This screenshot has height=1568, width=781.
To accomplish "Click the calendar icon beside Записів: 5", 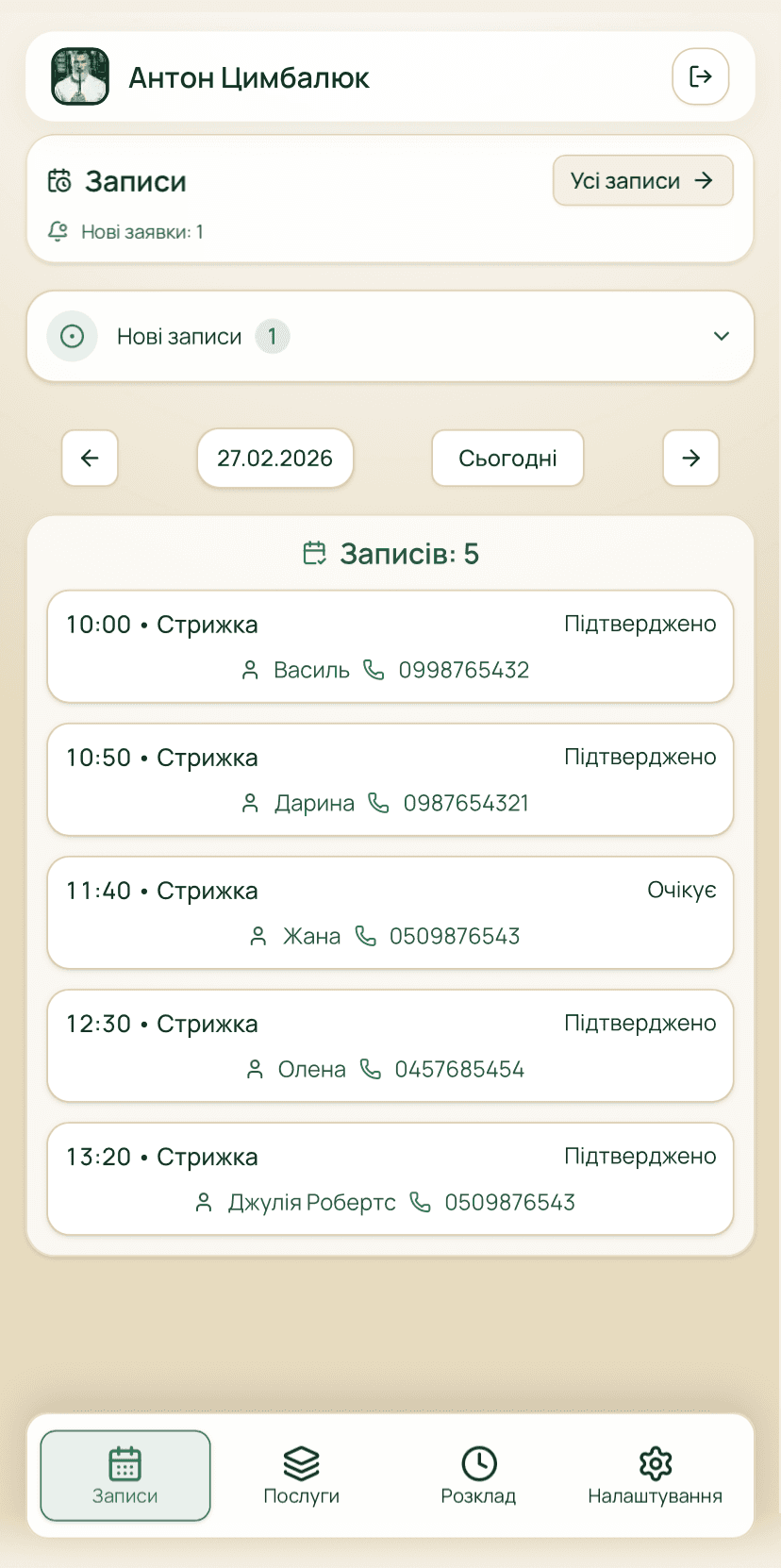I will (x=317, y=553).
